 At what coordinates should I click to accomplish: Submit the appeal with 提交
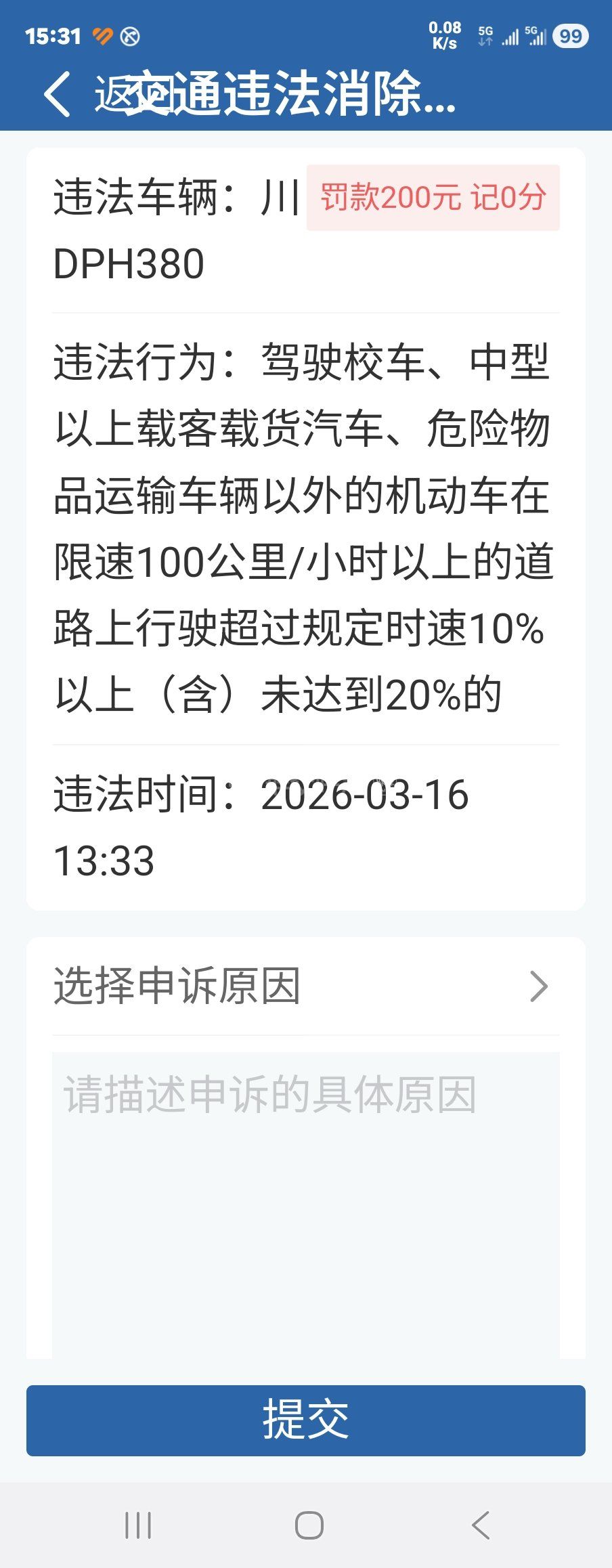coord(306,1420)
